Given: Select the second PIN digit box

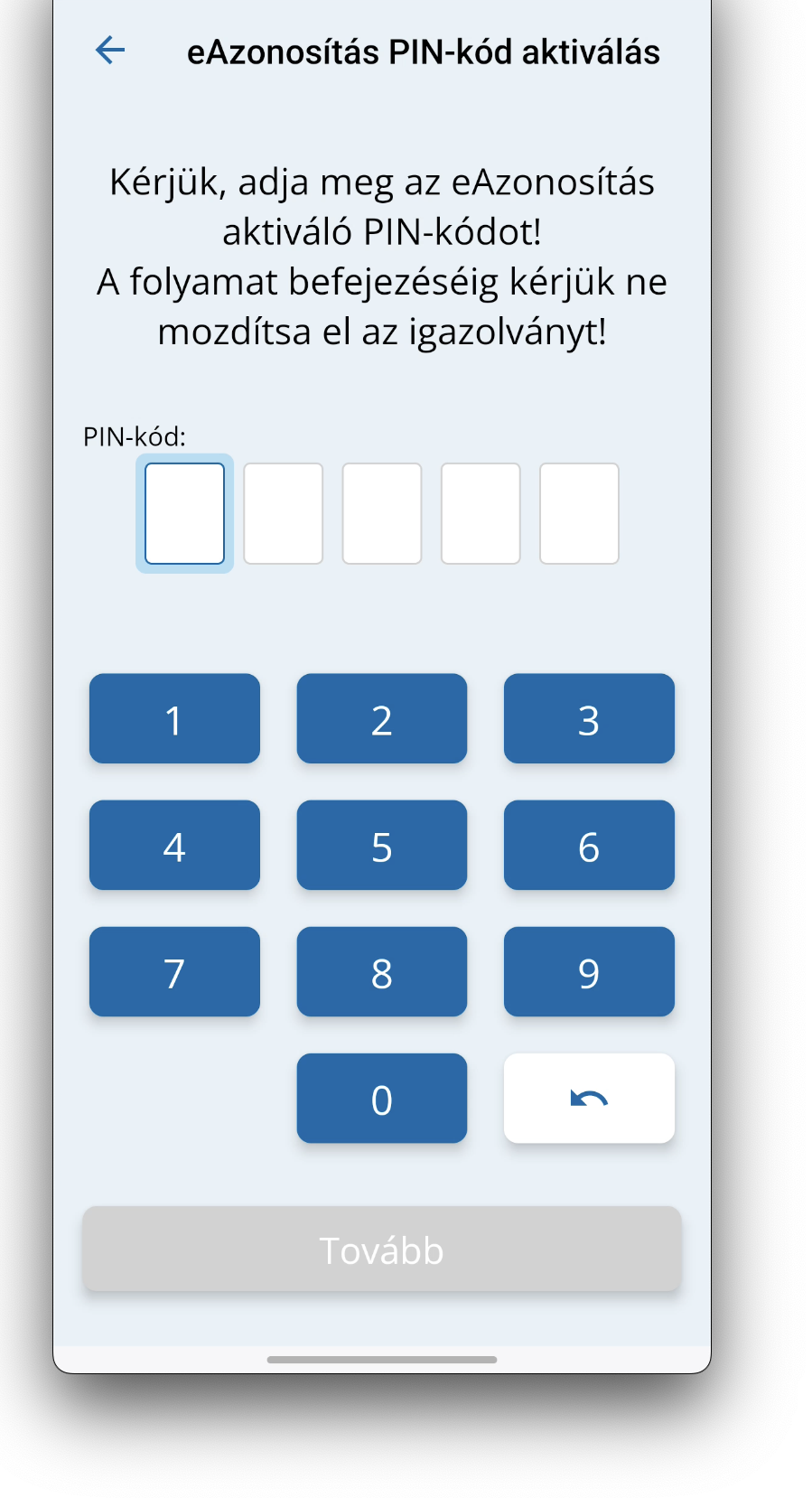Looking at the screenshot, I should [x=284, y=513].
